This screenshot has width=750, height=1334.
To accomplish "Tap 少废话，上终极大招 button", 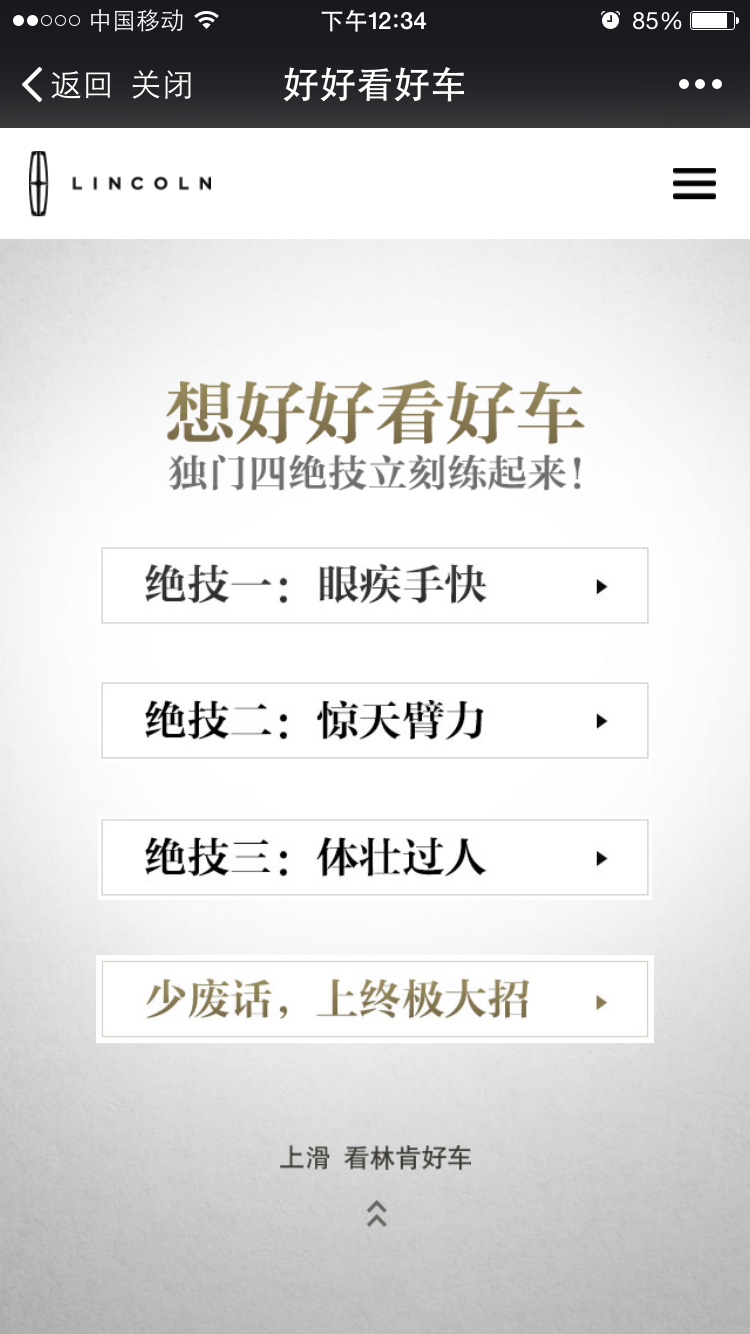I will pyautogui.click(x=375, y=1000).
